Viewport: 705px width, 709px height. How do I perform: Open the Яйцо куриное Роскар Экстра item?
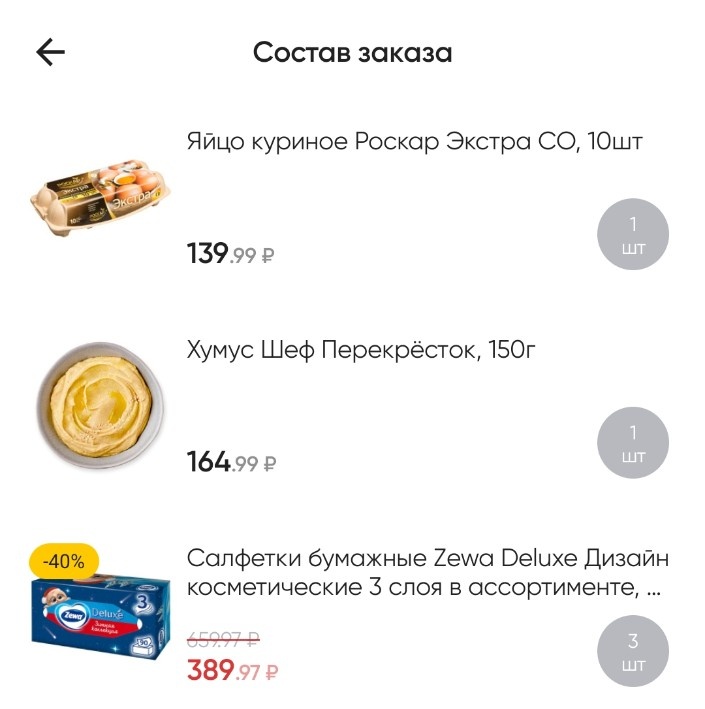tap(413, 142)
